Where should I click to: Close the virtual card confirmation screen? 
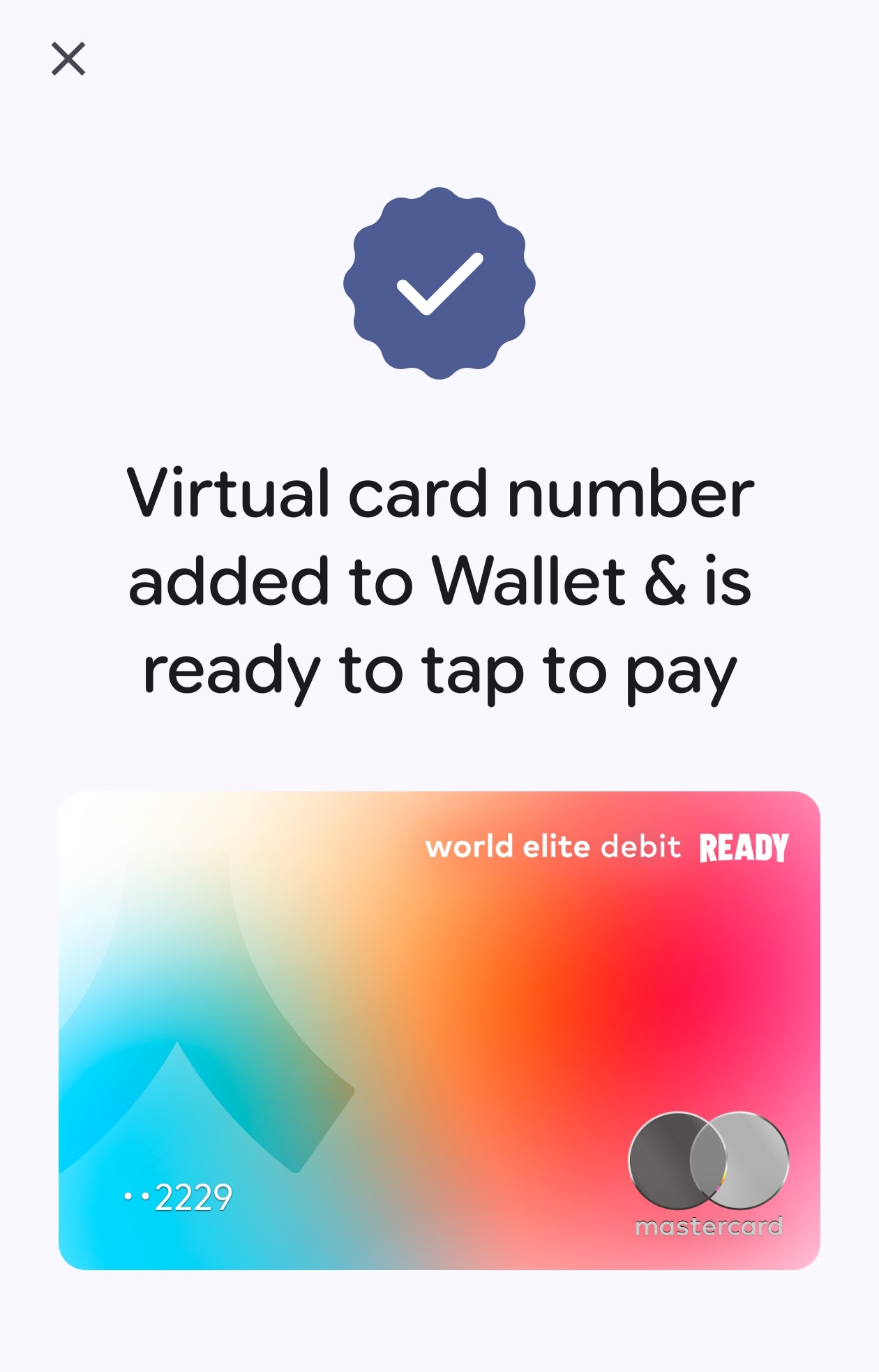(68, 59)
